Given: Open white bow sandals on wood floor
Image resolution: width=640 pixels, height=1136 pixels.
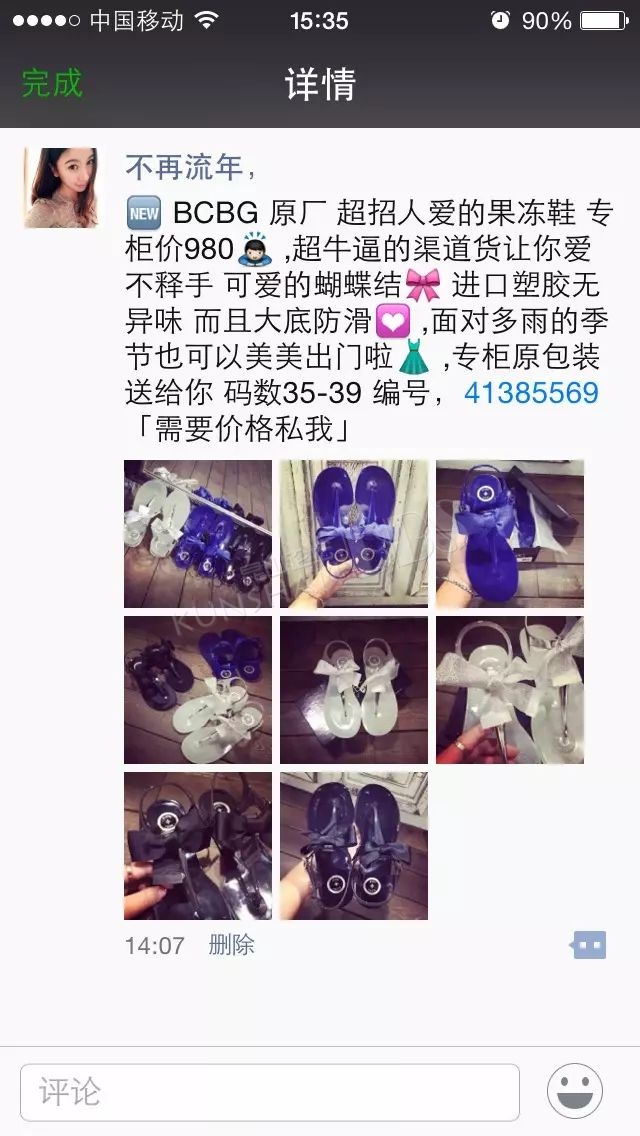Looking at the screenshot, I should click(x=354, y=690).
